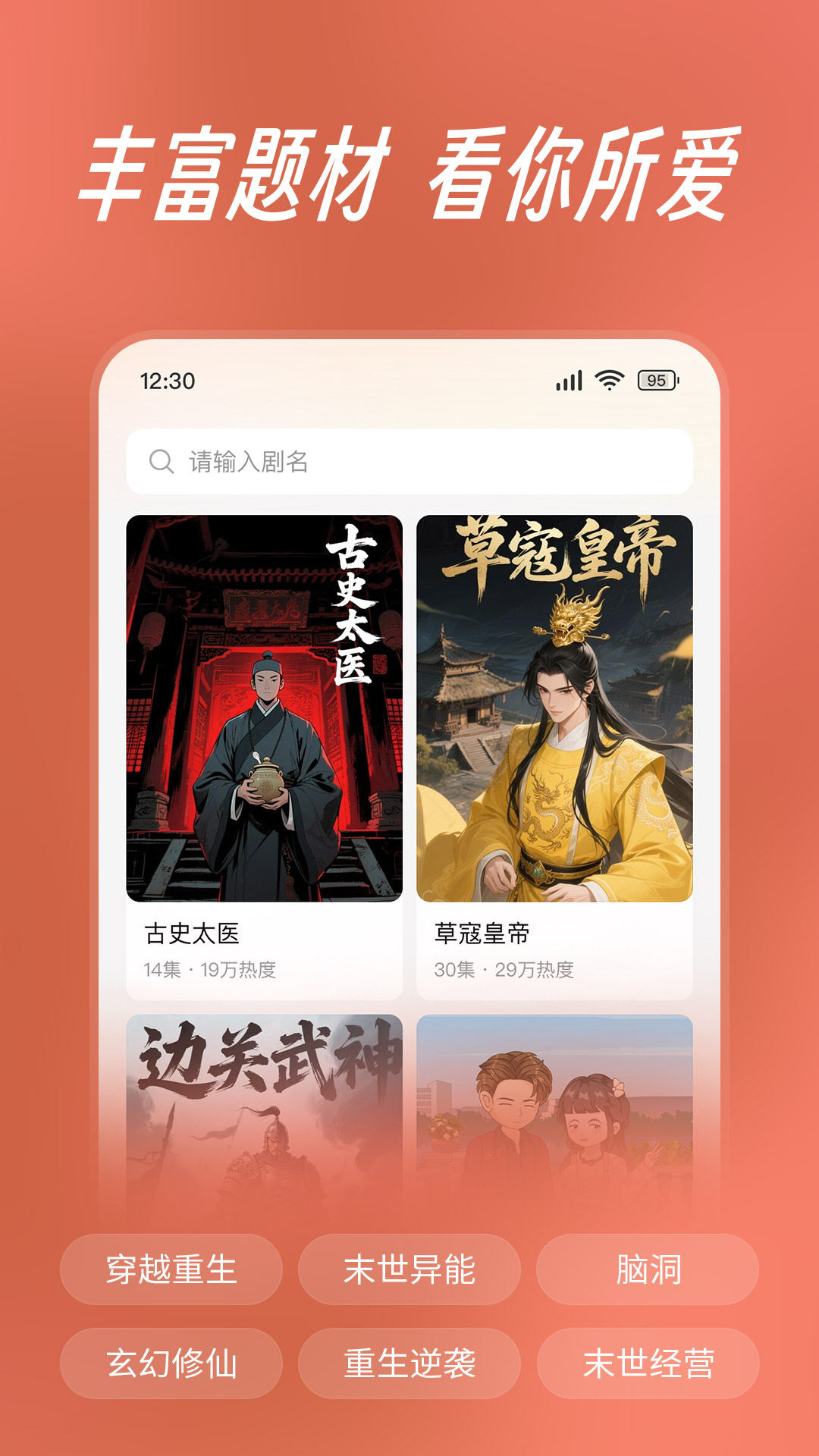Click the signal strength bars icon
Screen dimensions: 819x1456
568,379
